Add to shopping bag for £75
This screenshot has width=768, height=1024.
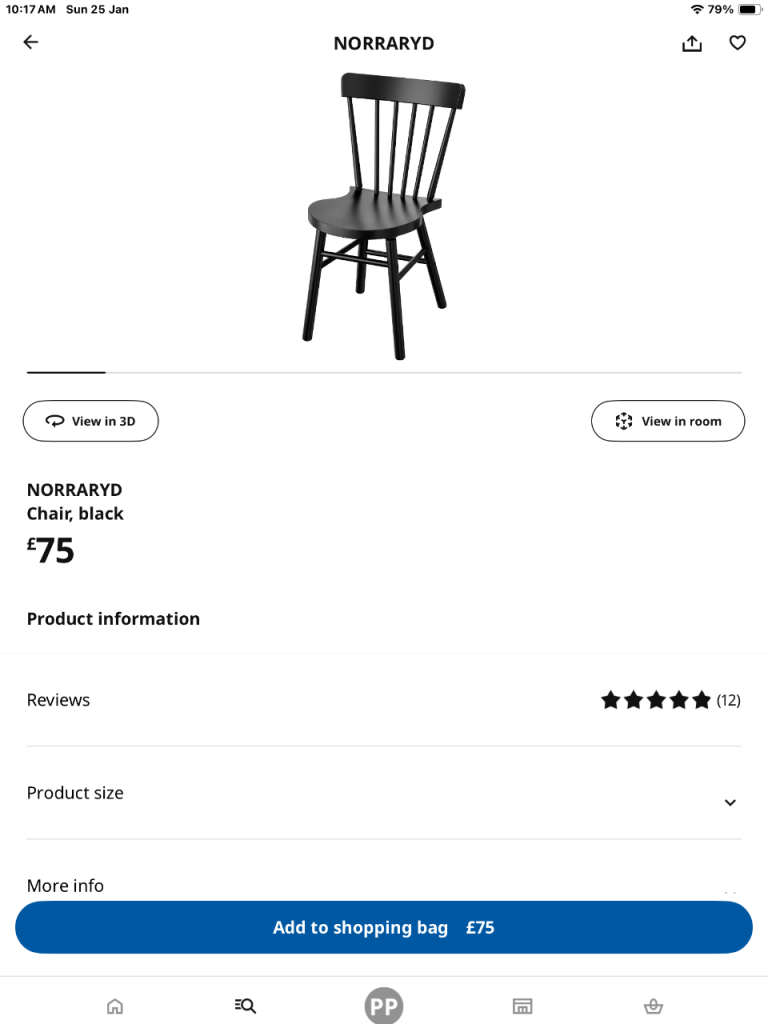pyautogui.click(x=384, y=927)
